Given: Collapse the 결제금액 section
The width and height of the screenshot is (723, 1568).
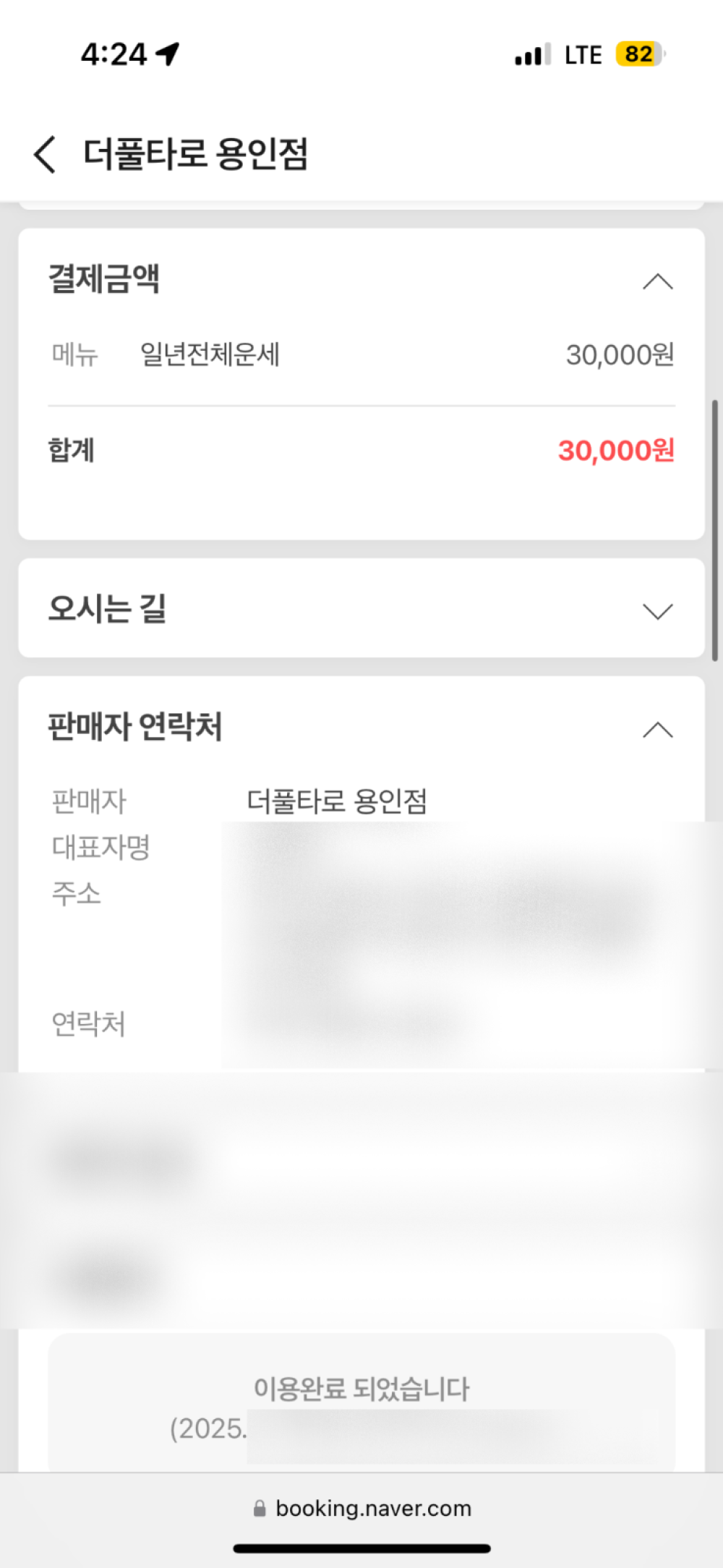Looking at the screenshot, I should point(657,281).
